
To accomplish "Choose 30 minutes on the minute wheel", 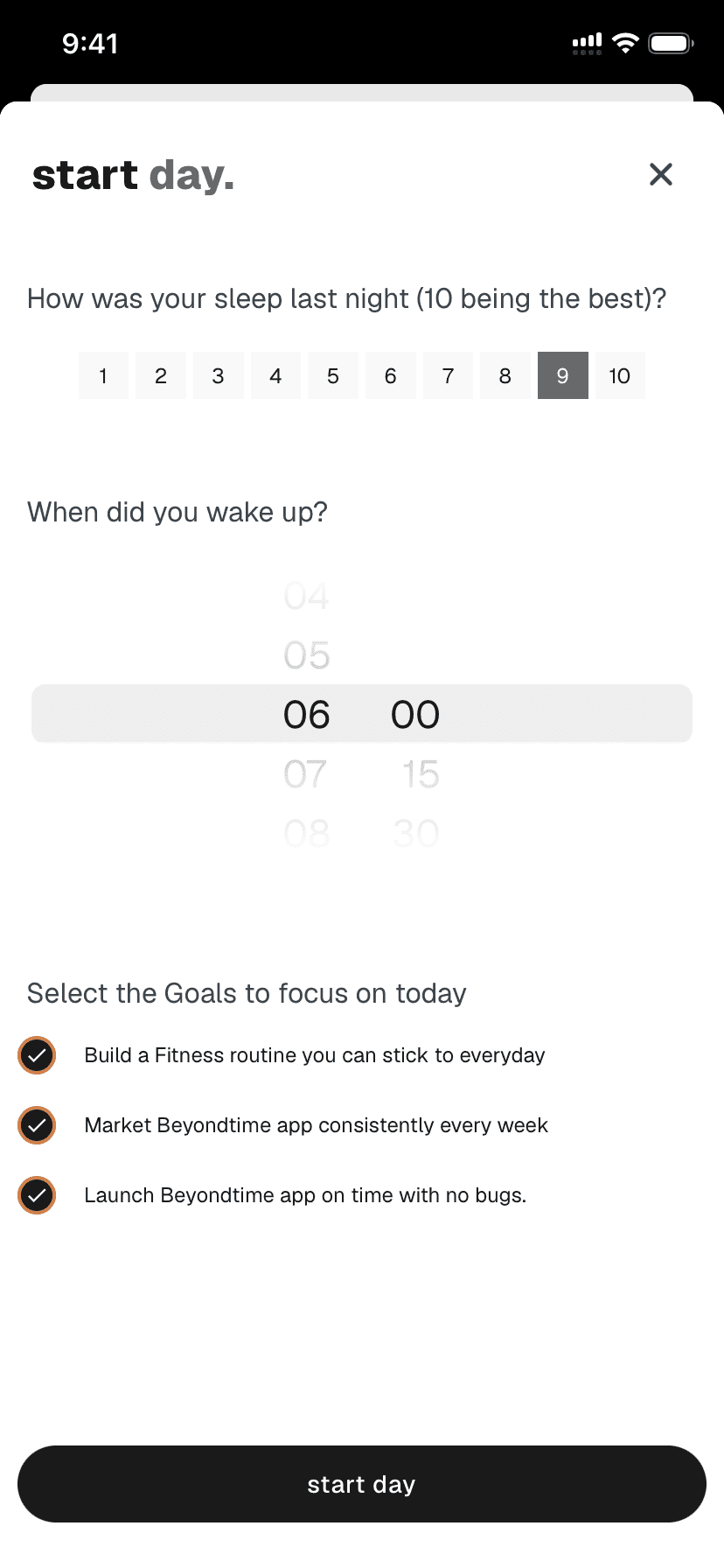I will (x=417, y=832).
